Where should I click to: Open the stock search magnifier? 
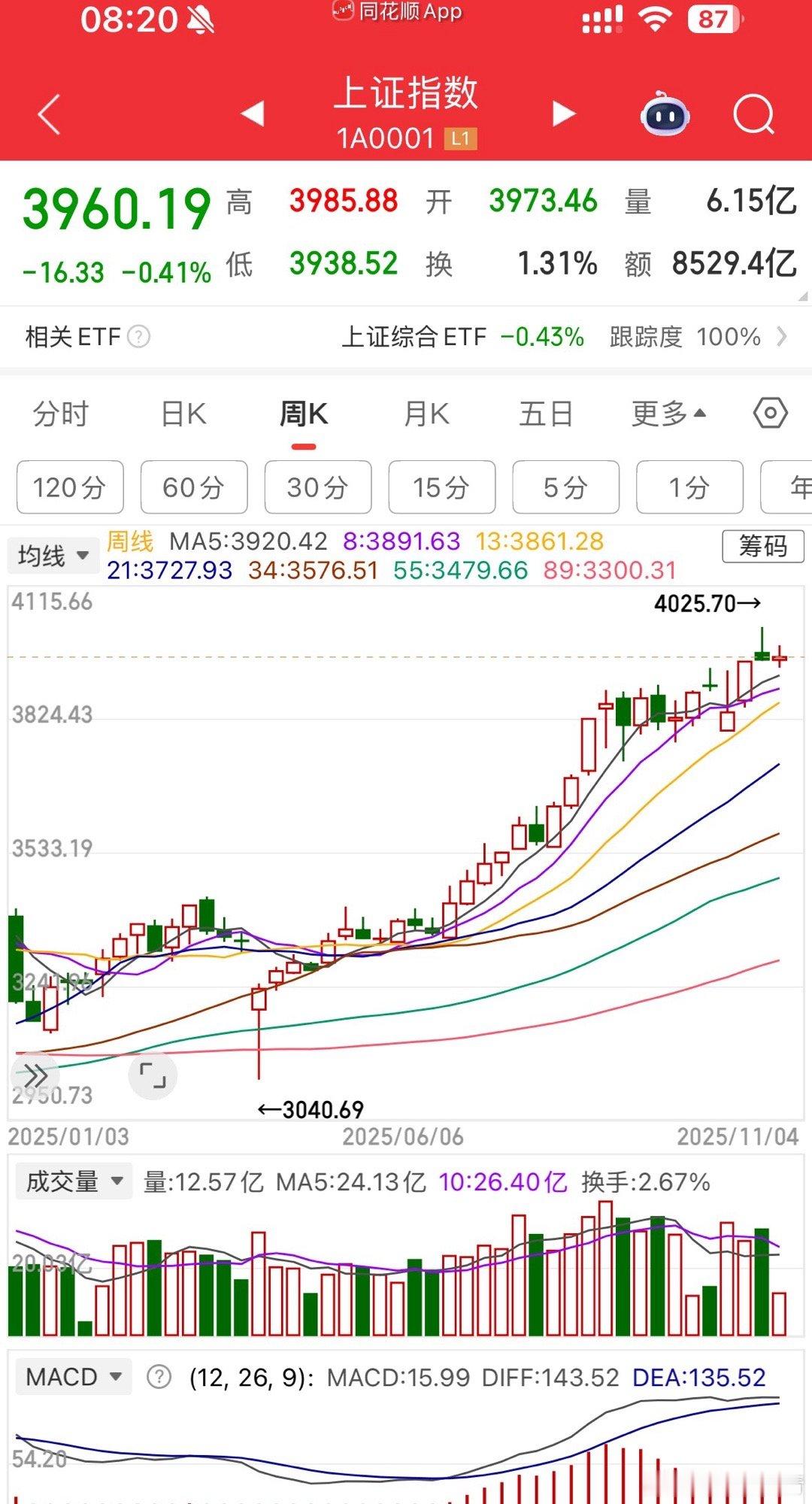point(752,113)
